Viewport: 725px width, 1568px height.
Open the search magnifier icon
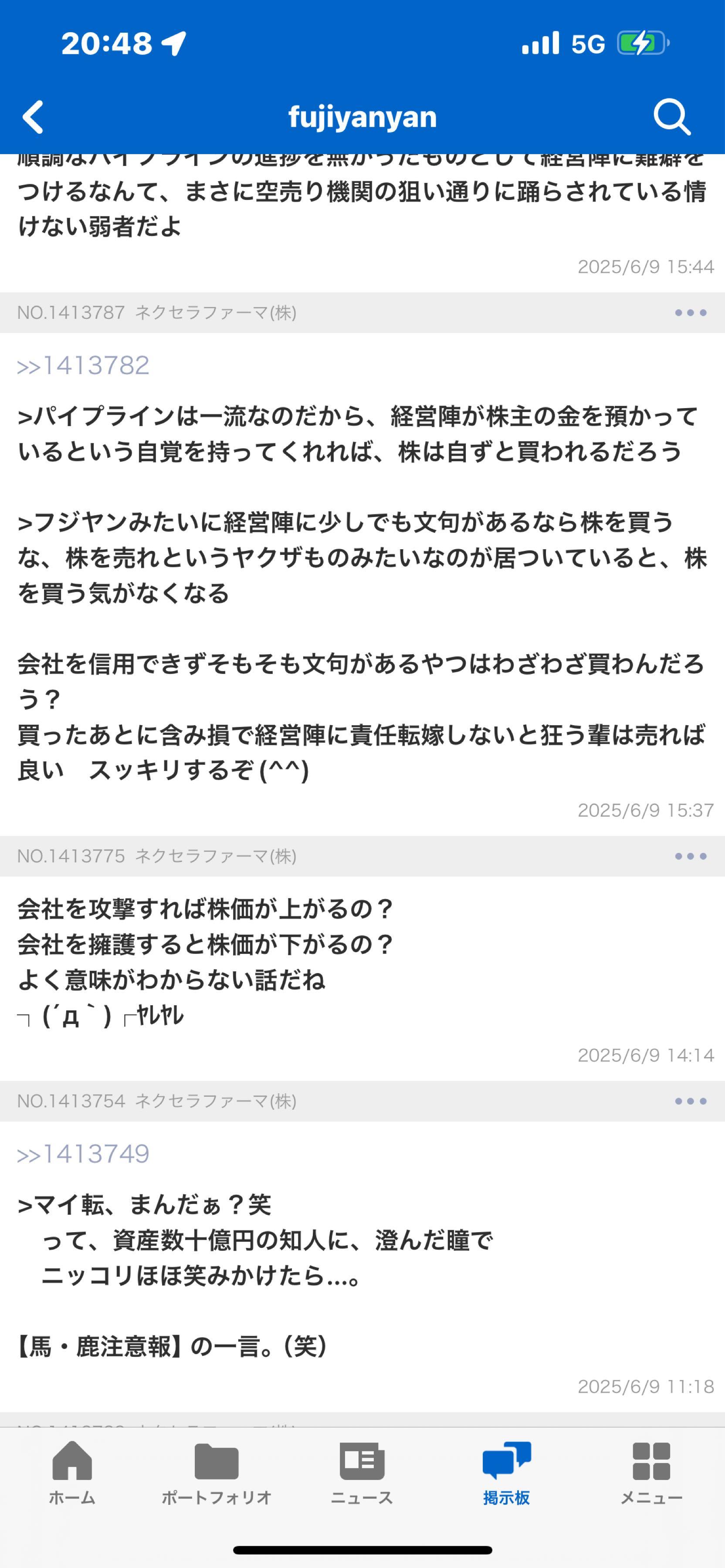[672, 116]
